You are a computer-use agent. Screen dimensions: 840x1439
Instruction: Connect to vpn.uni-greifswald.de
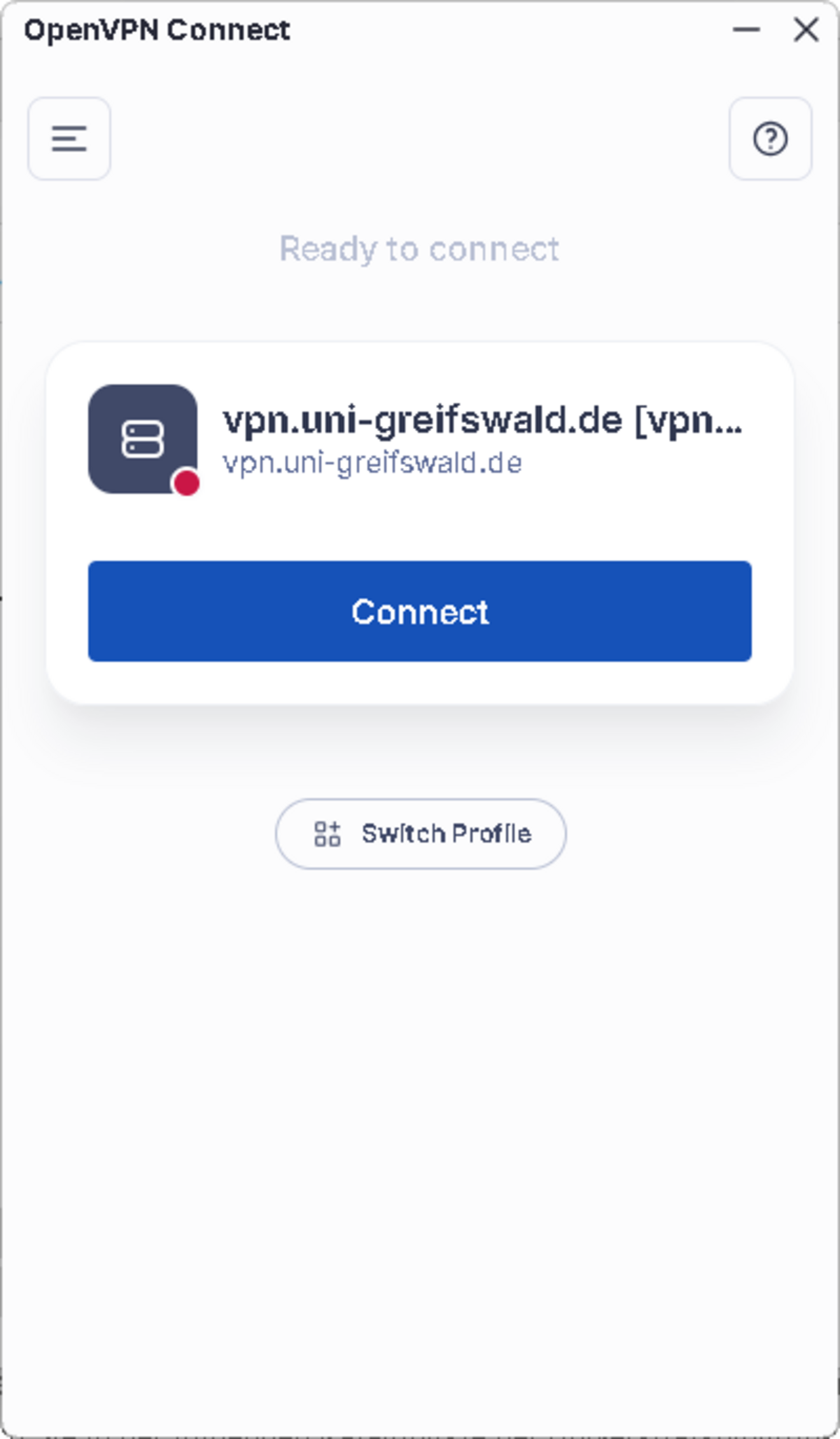tap(419, 611)
